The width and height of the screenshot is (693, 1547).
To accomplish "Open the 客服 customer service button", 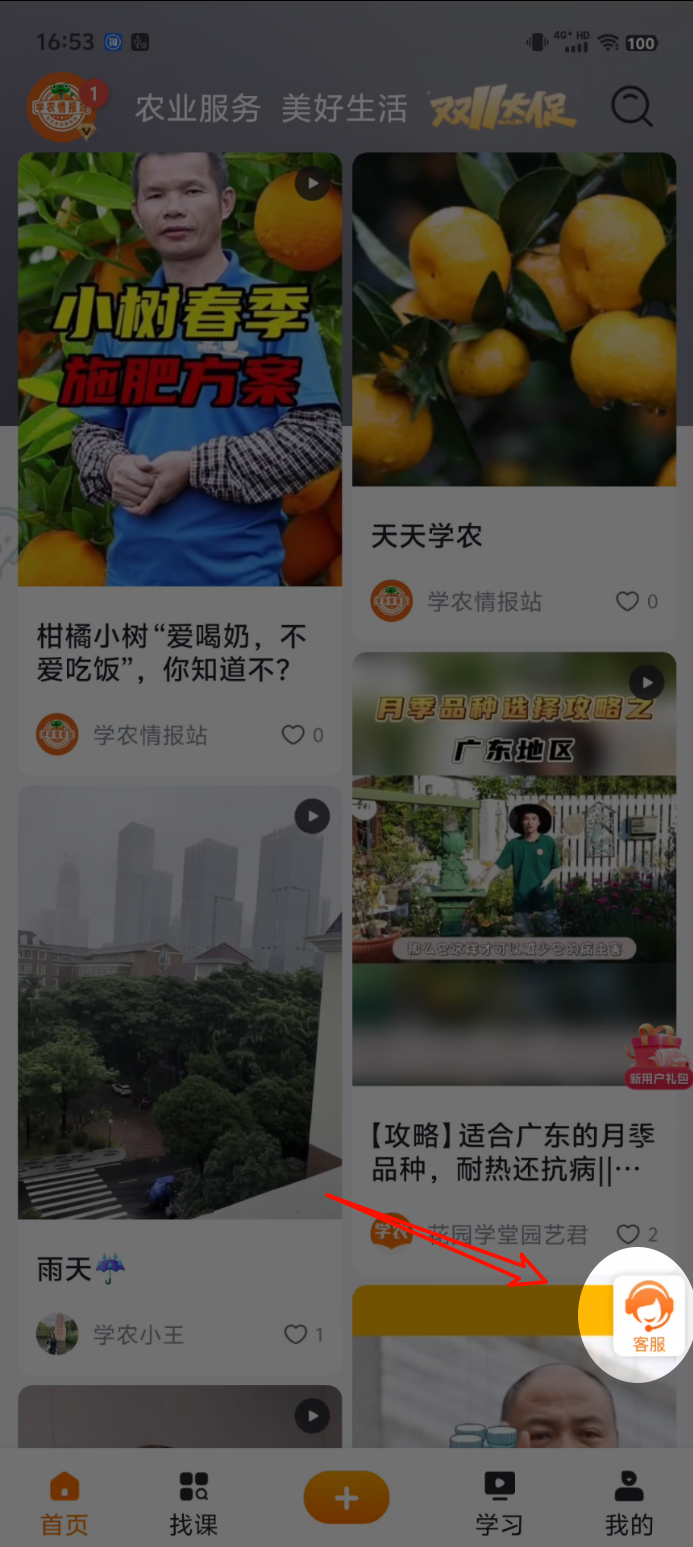I will point(648,1316).
